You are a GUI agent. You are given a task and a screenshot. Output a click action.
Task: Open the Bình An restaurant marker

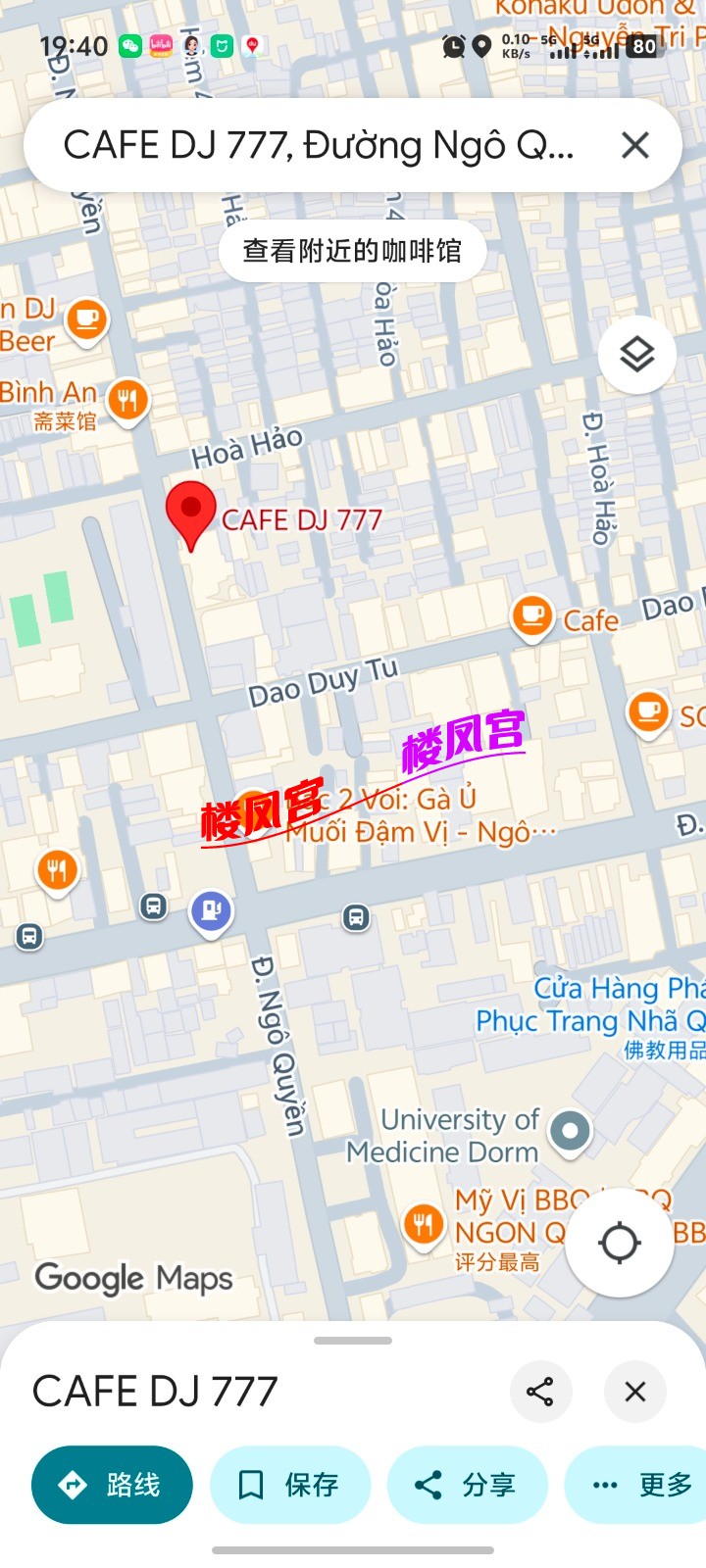(x=127, y=401)
